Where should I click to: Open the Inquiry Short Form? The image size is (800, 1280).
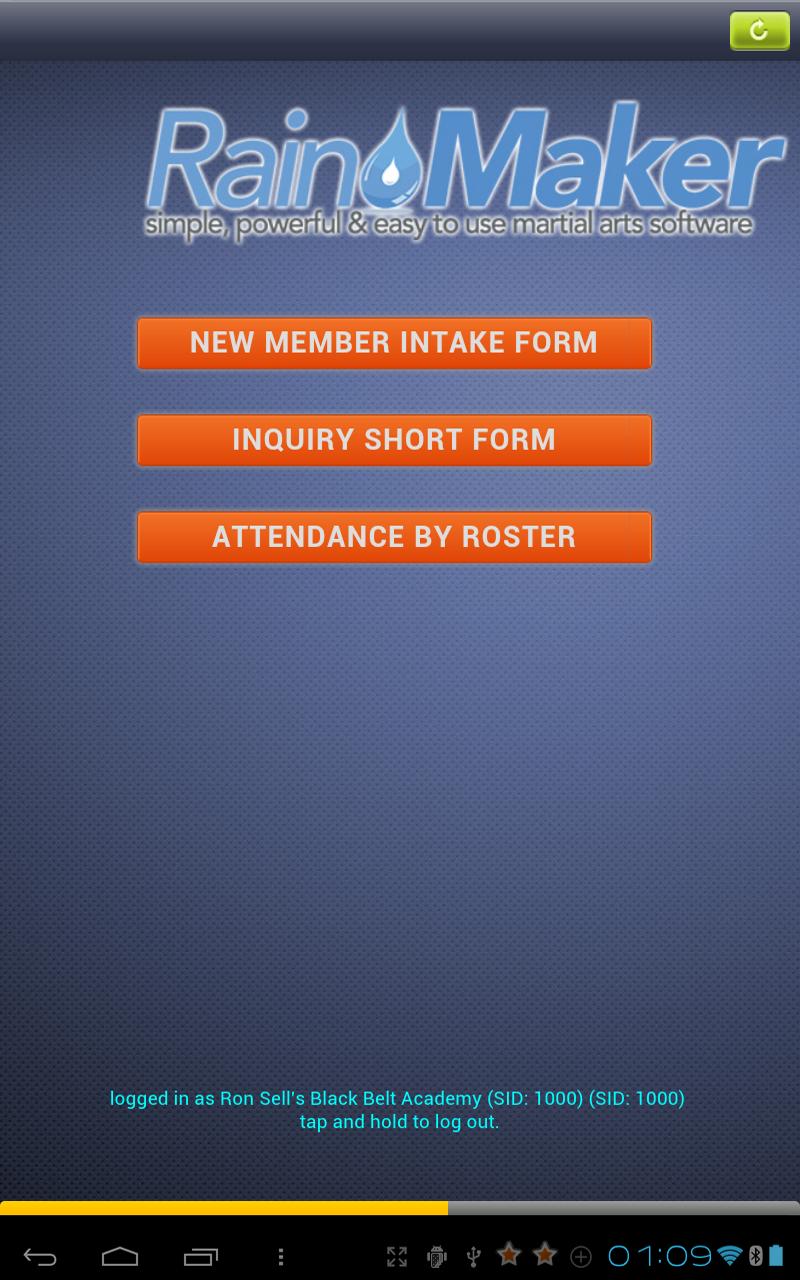[394, 440]
